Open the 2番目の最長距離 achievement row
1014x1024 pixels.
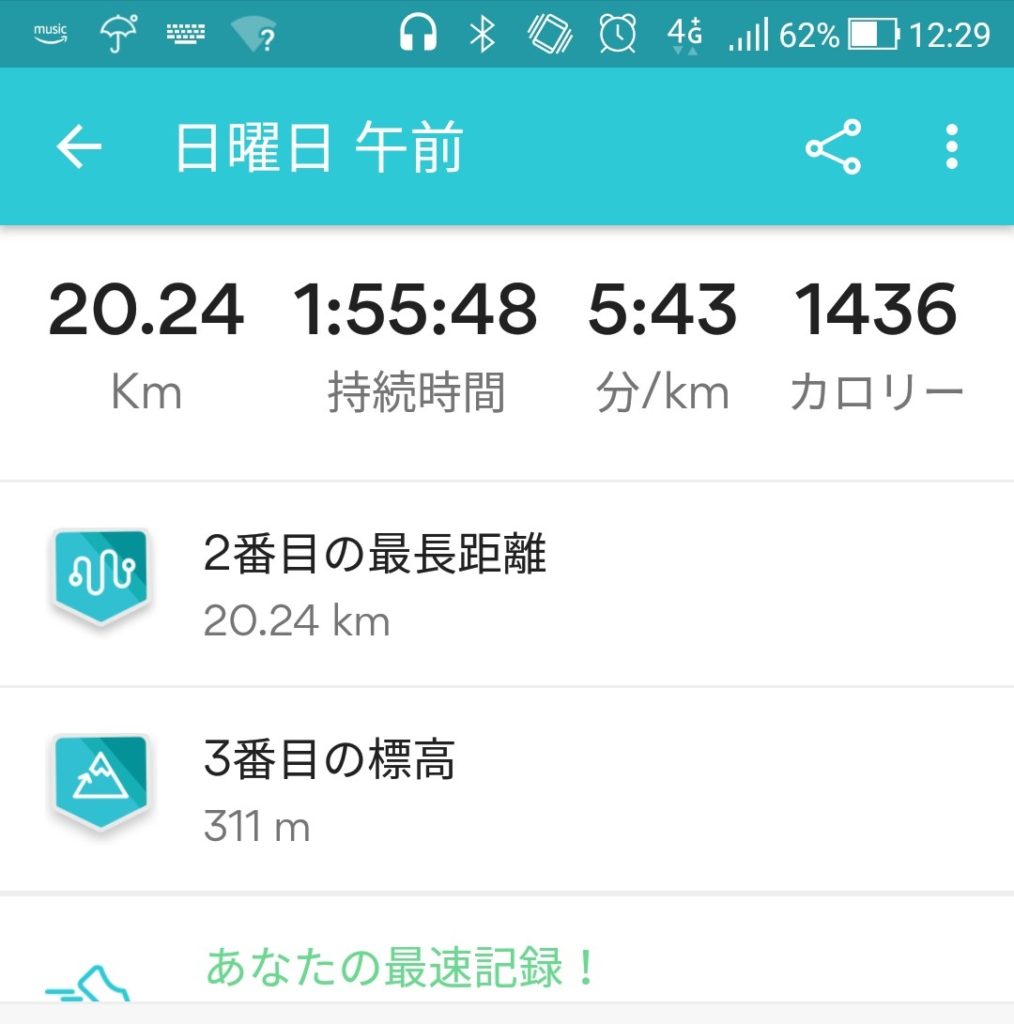point(506,585)
